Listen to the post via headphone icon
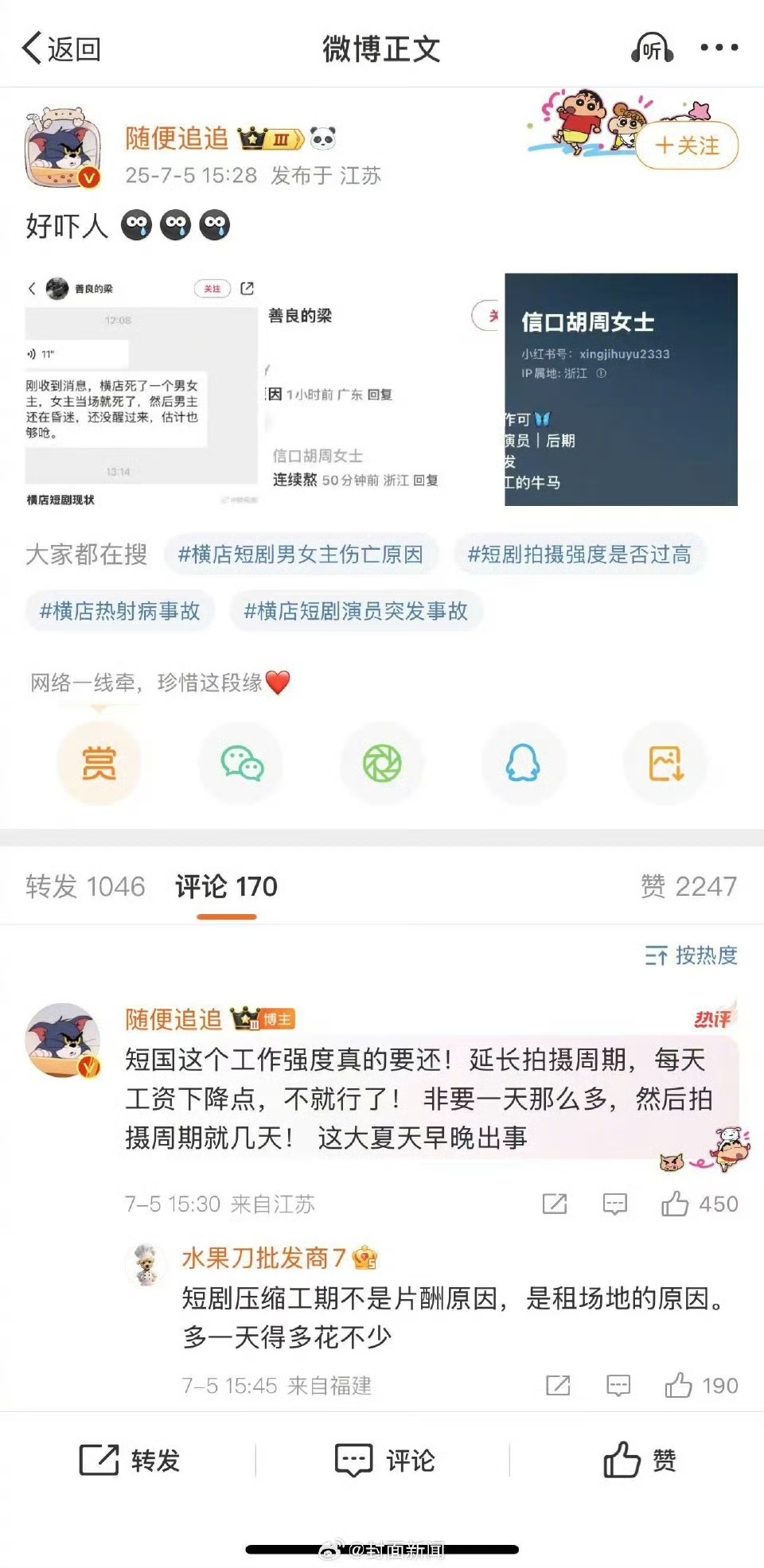The height and width of the screenshot is (1568, 764). coord(652,49)
